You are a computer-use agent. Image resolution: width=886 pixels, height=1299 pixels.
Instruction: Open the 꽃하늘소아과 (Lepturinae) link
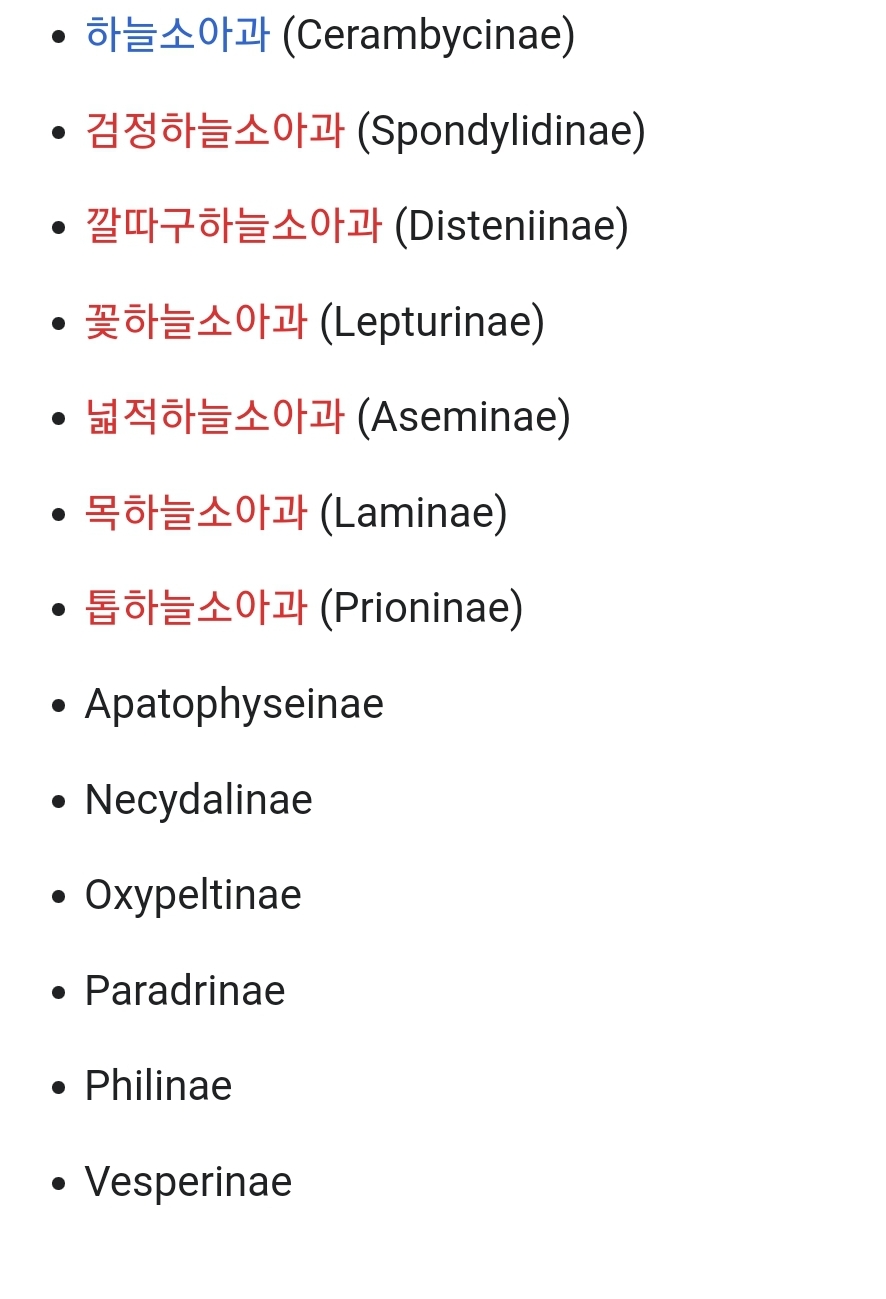[196, 322]
